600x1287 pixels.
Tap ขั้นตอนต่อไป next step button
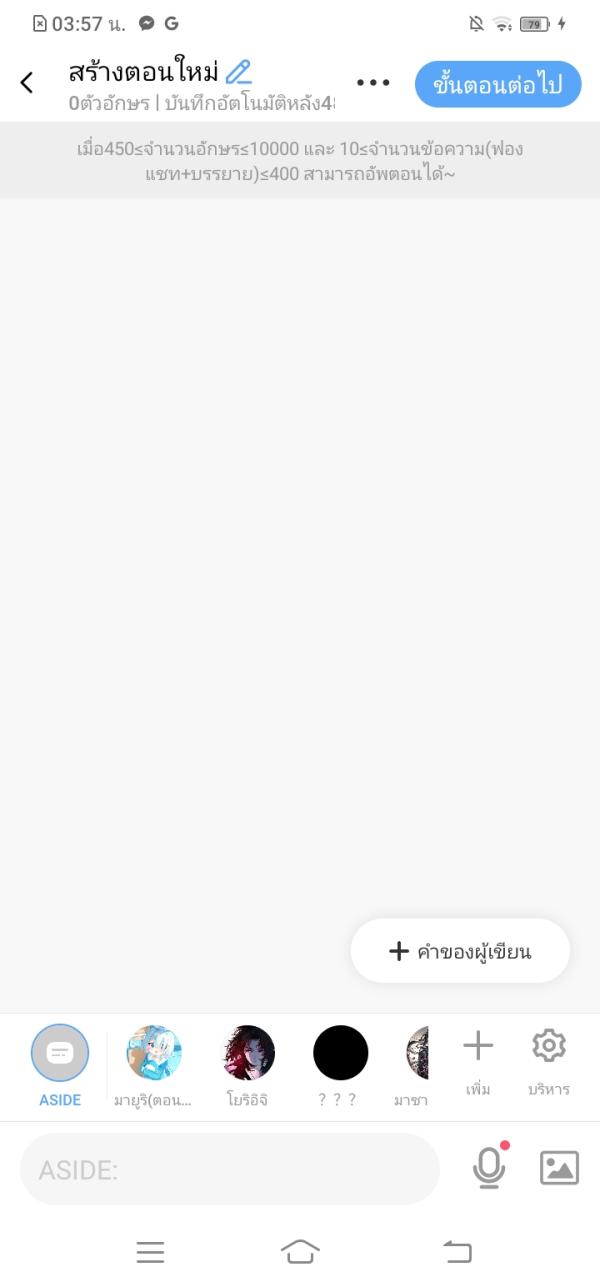coord(497,84)
